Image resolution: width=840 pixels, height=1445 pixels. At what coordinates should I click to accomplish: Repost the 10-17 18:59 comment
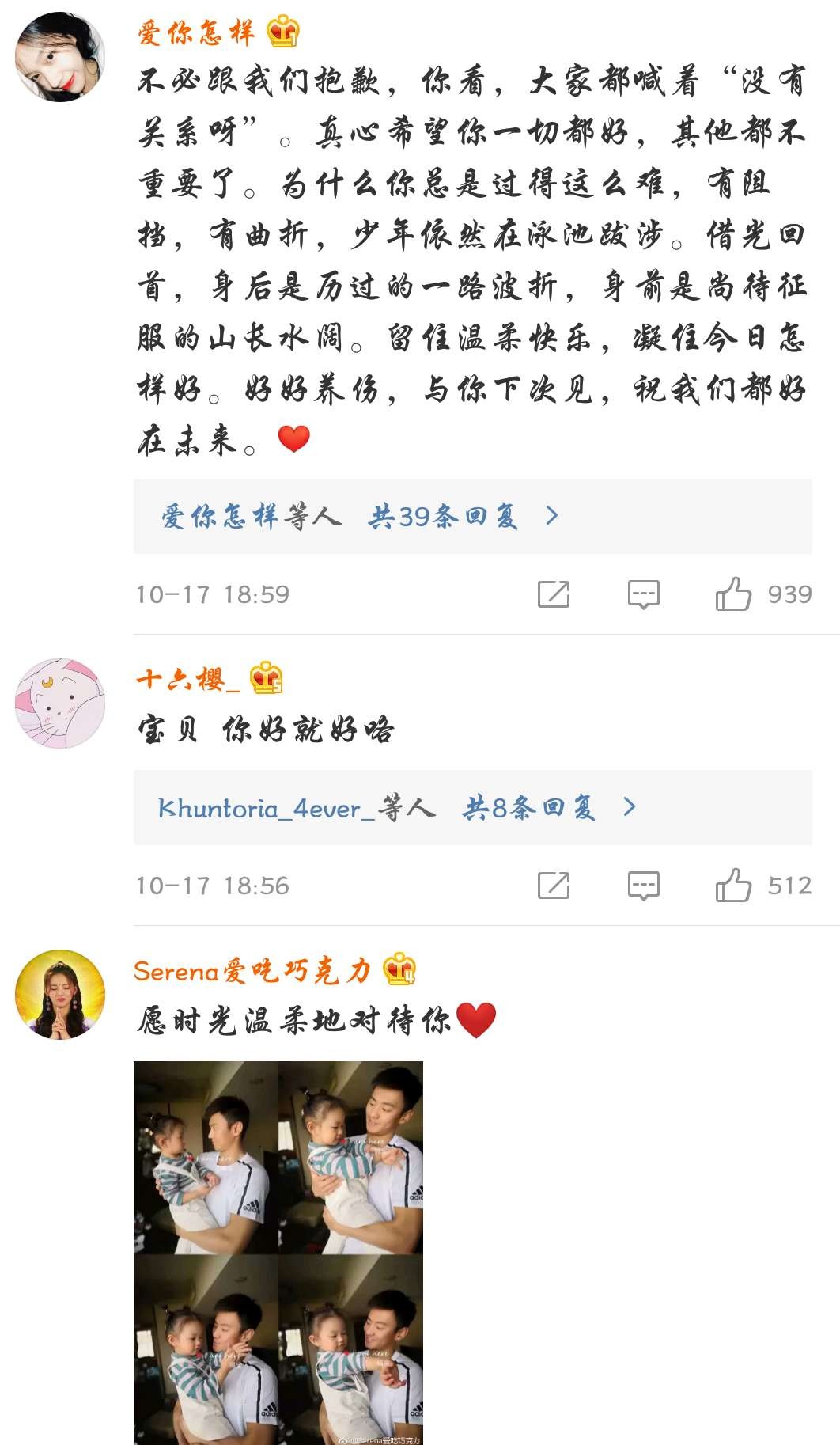pos(554,594)
